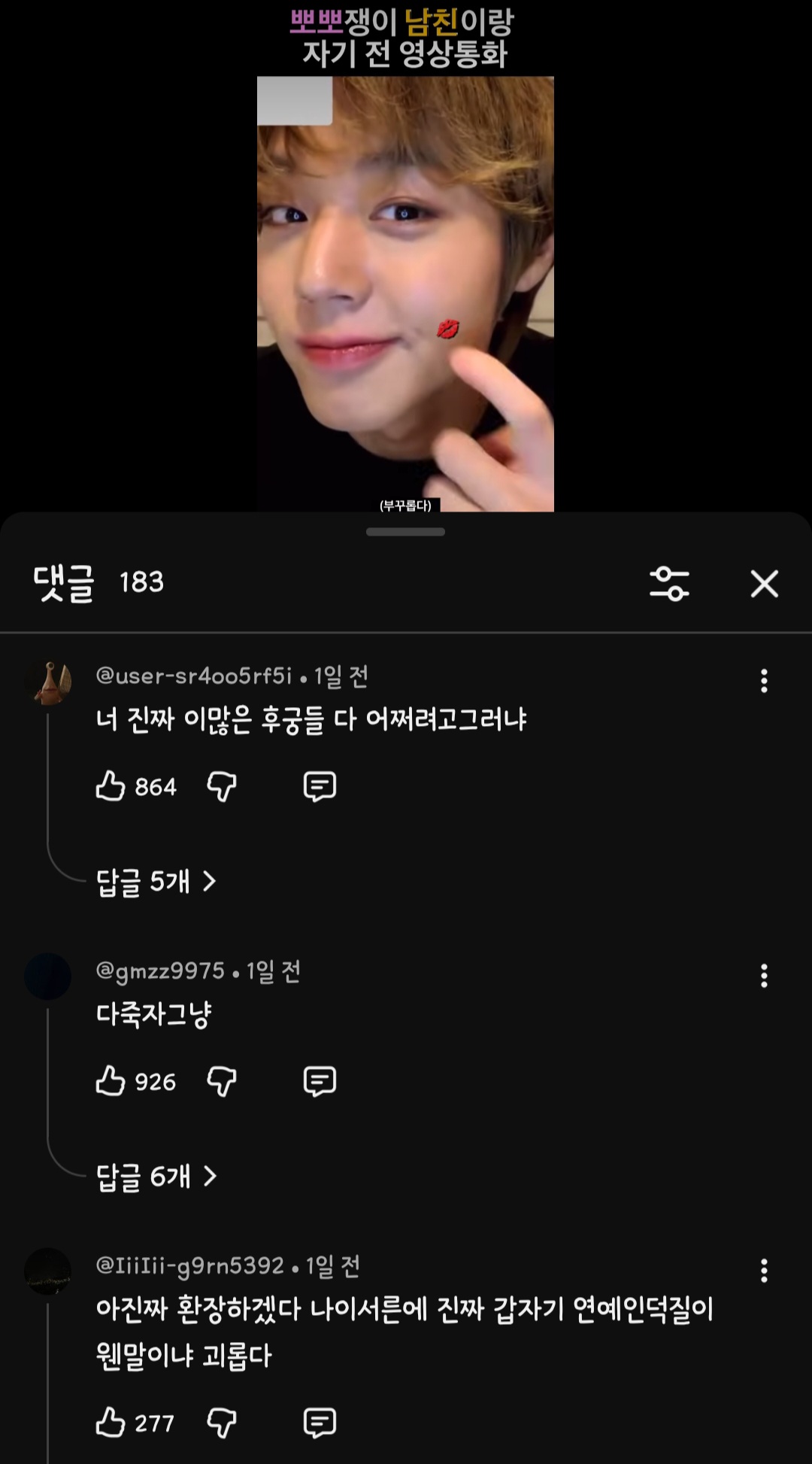Like the comment by @gmzz9975
Viewport: 812px width, 1464px height.
pyautogui.click(x=111, y=1081)
